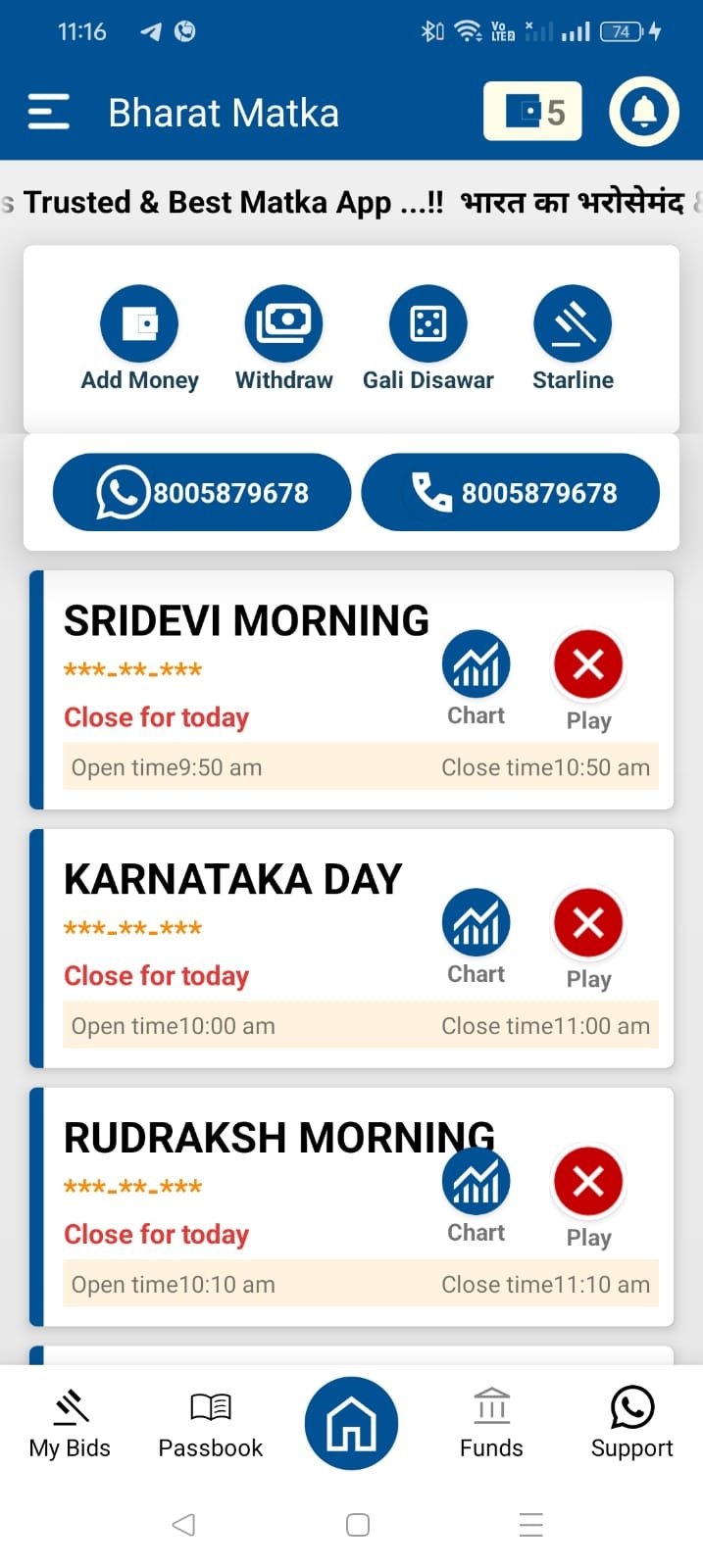703x1568 pixels.
Task: Switch to the Funds tab
Action: (491, 1423)
